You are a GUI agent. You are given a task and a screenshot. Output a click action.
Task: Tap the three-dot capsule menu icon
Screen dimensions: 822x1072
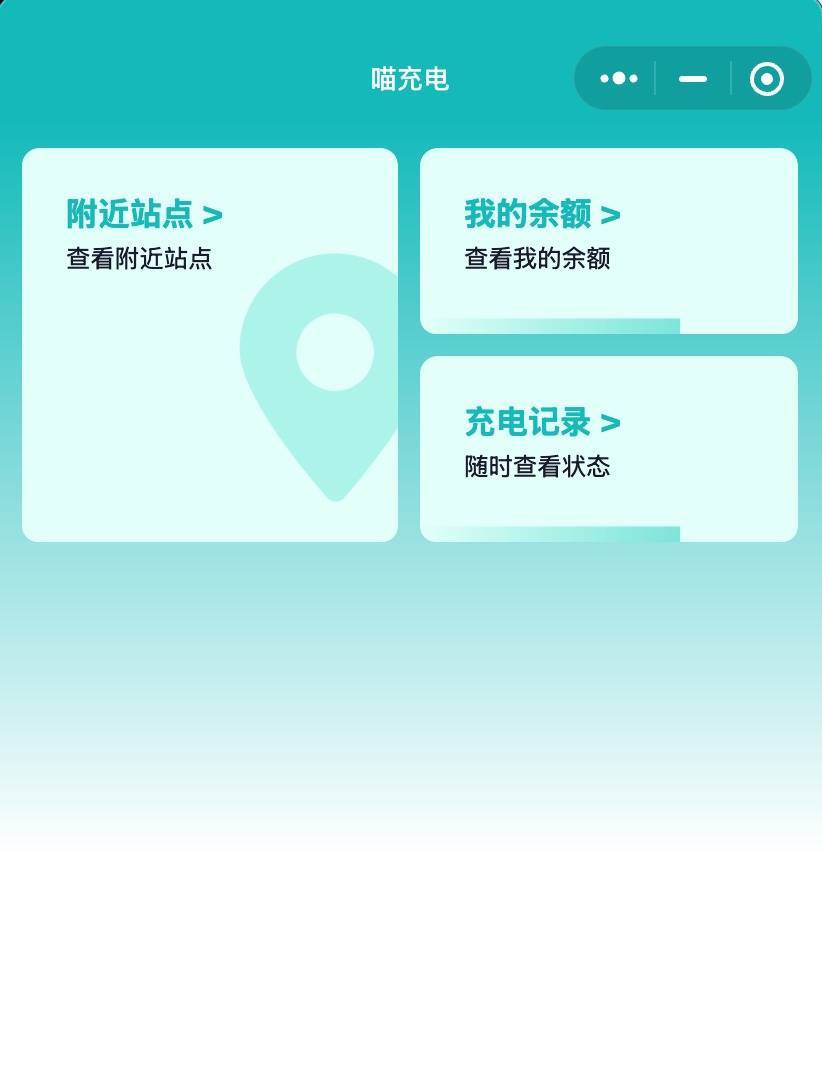(618, 77)
